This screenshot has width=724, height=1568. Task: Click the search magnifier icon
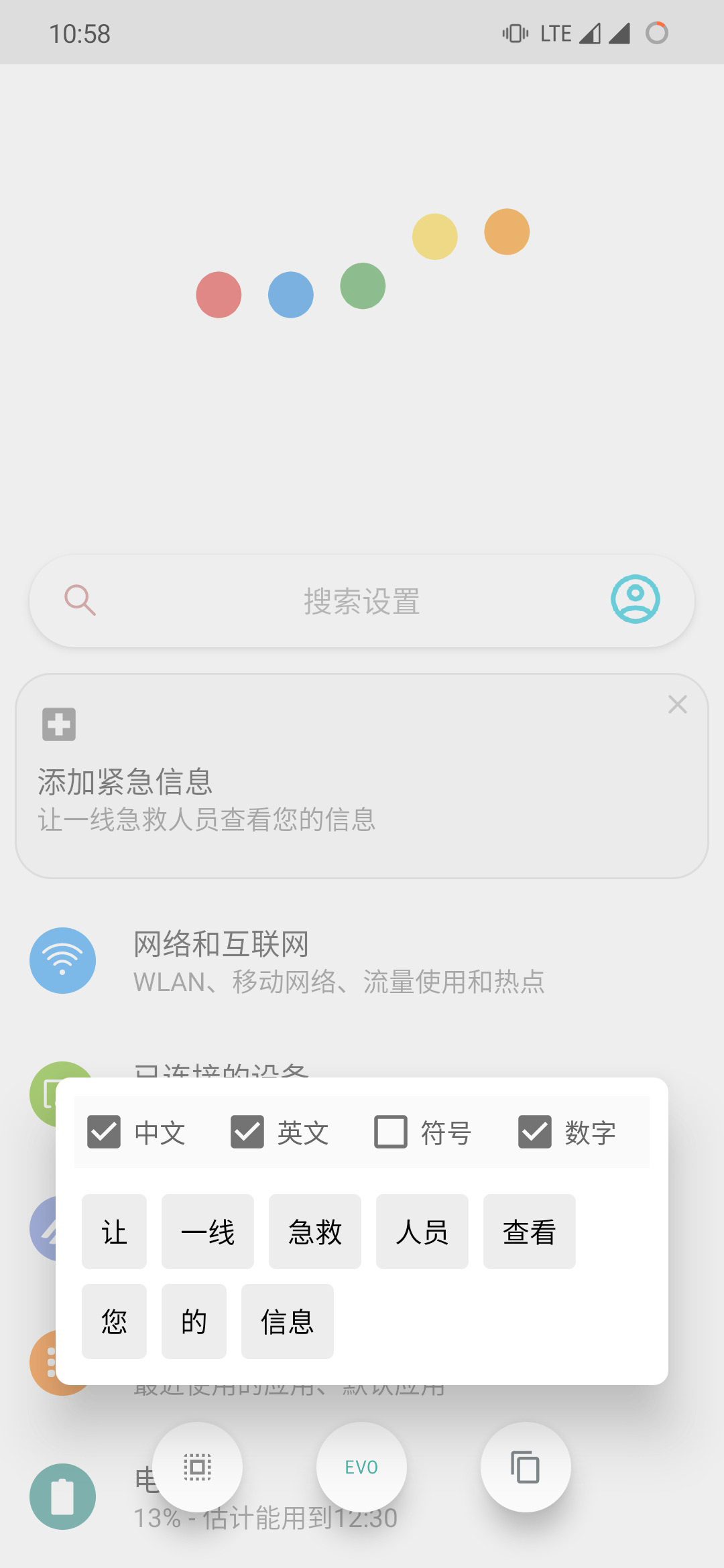[x=79, y=600]
